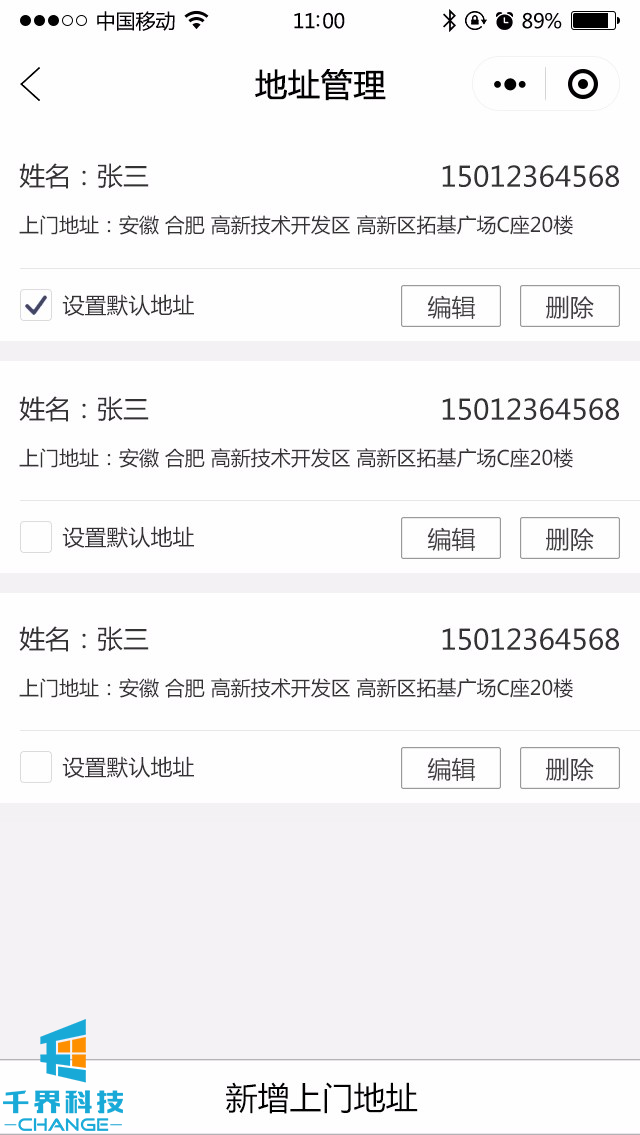The width and height of the screenshot is (640, 1135).
Task: Tap 删除 on the first address entry
Action: 569,306
